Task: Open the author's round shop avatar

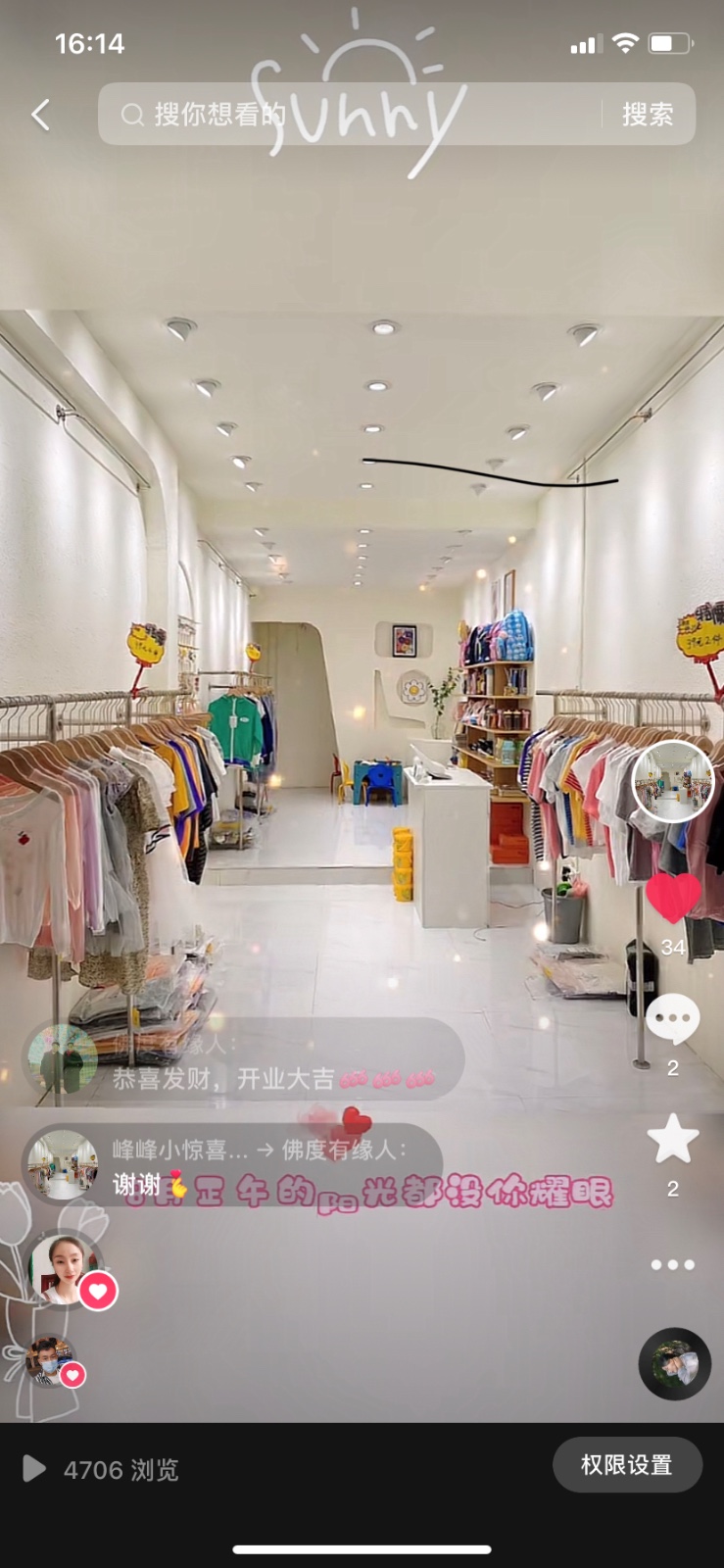Action: coord(673,781)
